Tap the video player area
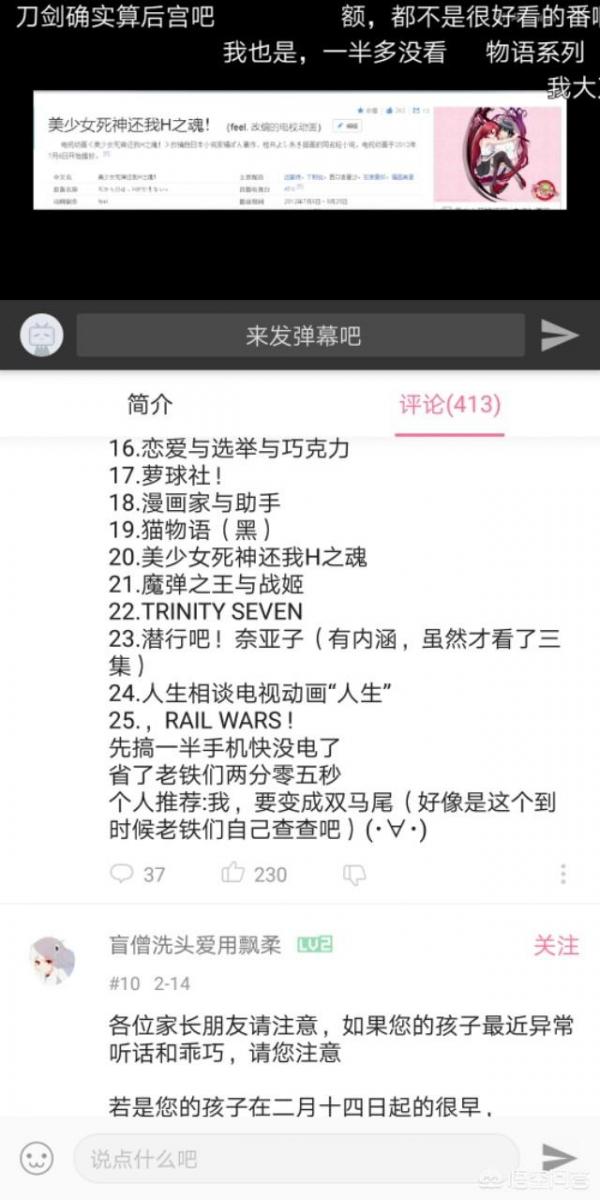Viewport: 600px width, 1200px height. click(300, 150)
